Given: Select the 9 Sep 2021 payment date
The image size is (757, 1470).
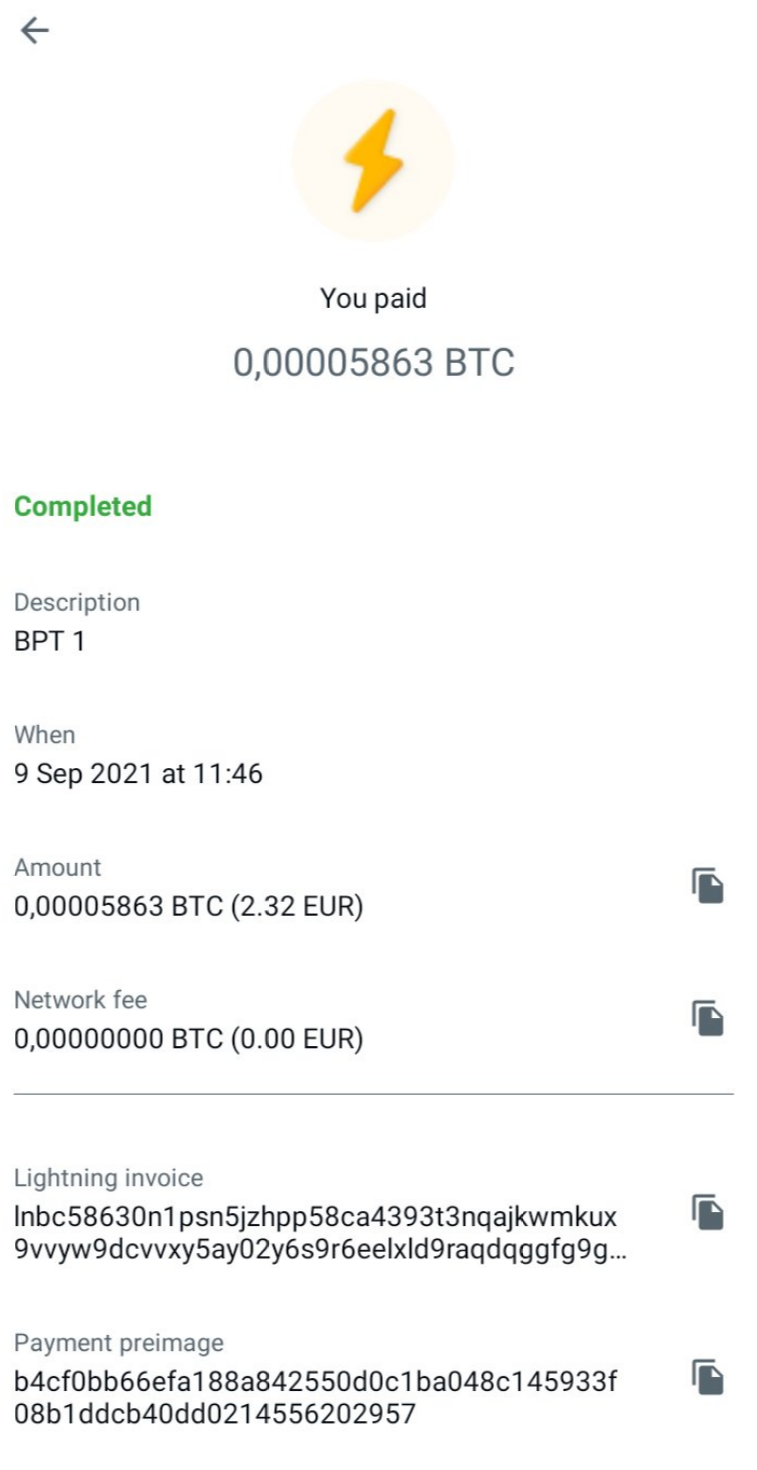Looking at the screenshot, I should (136, 773).
